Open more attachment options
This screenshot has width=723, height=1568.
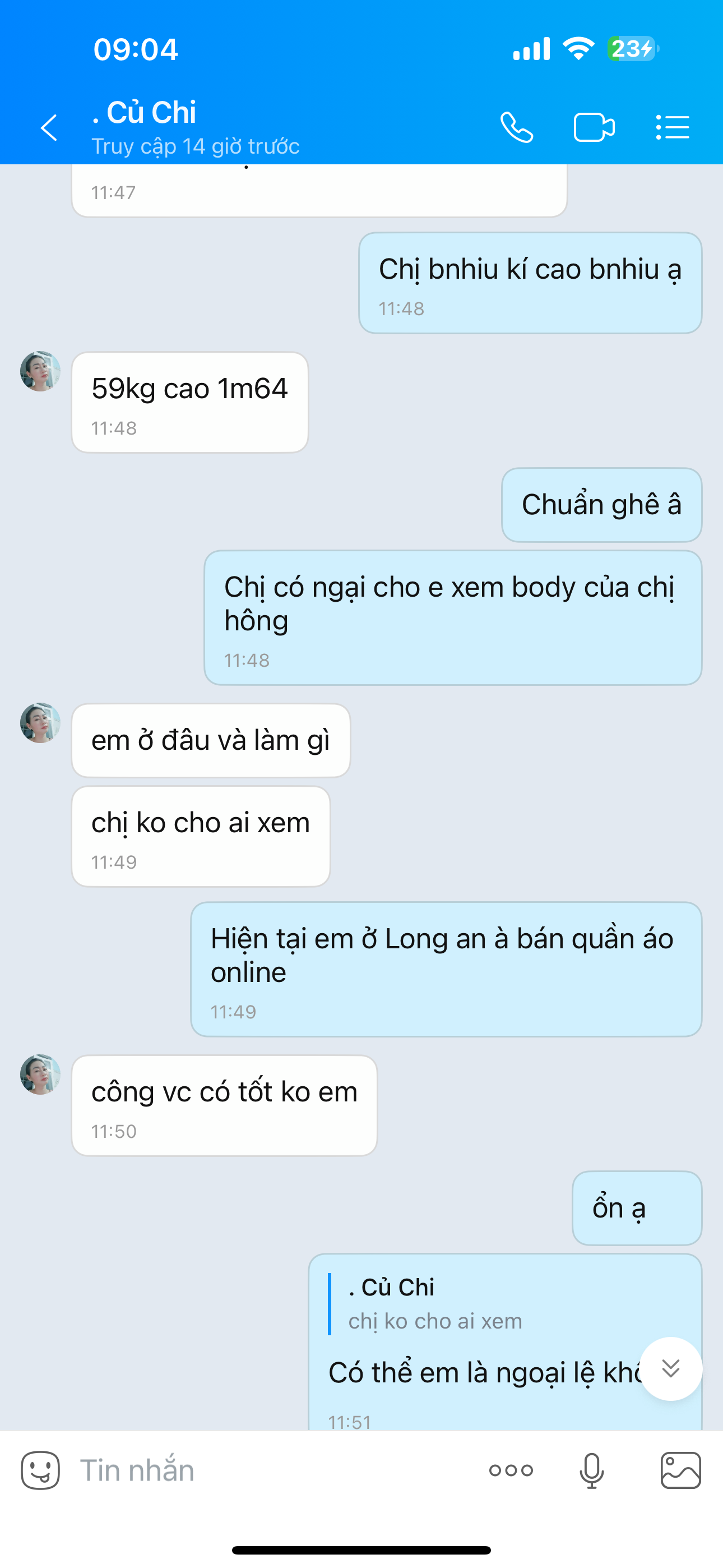pos(511,1470)
